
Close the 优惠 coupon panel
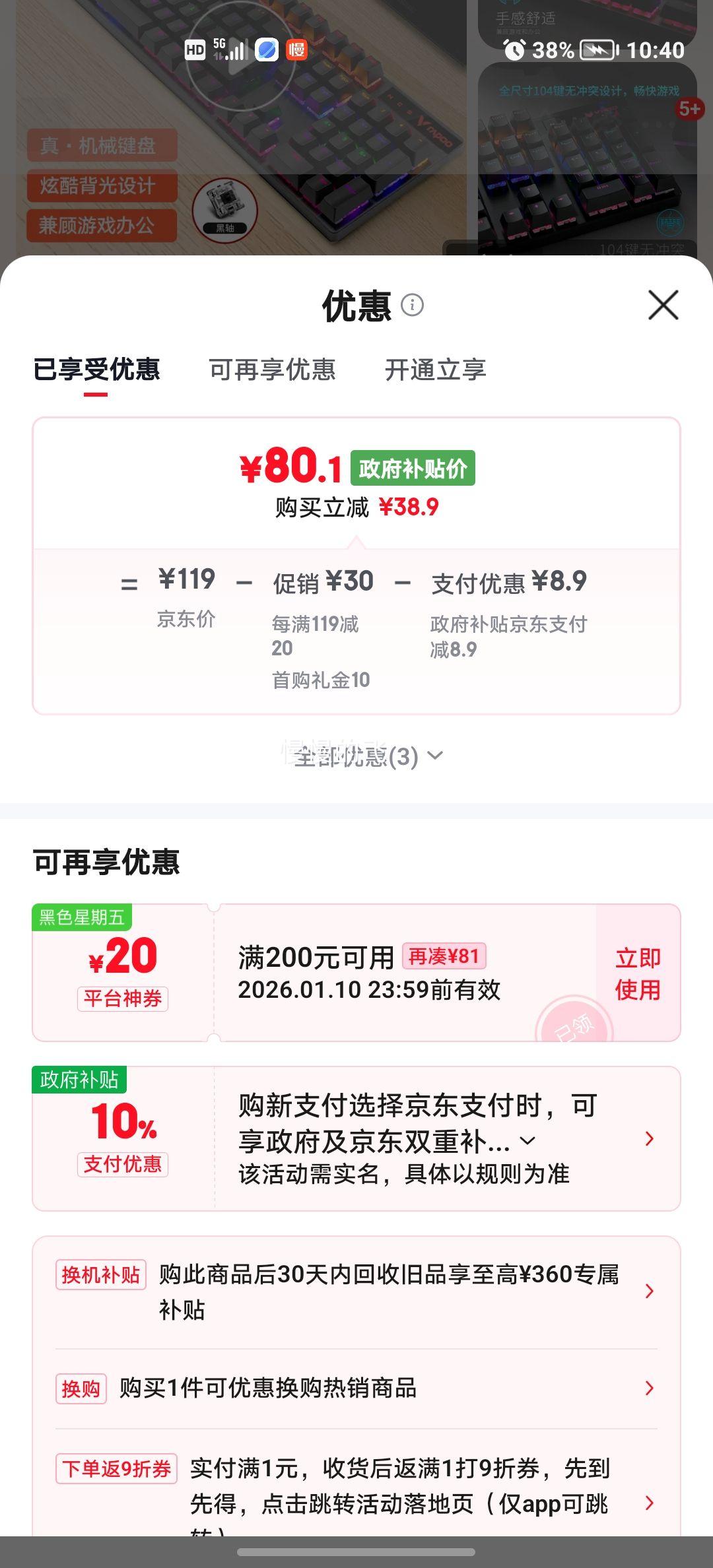tap(662, 306)
